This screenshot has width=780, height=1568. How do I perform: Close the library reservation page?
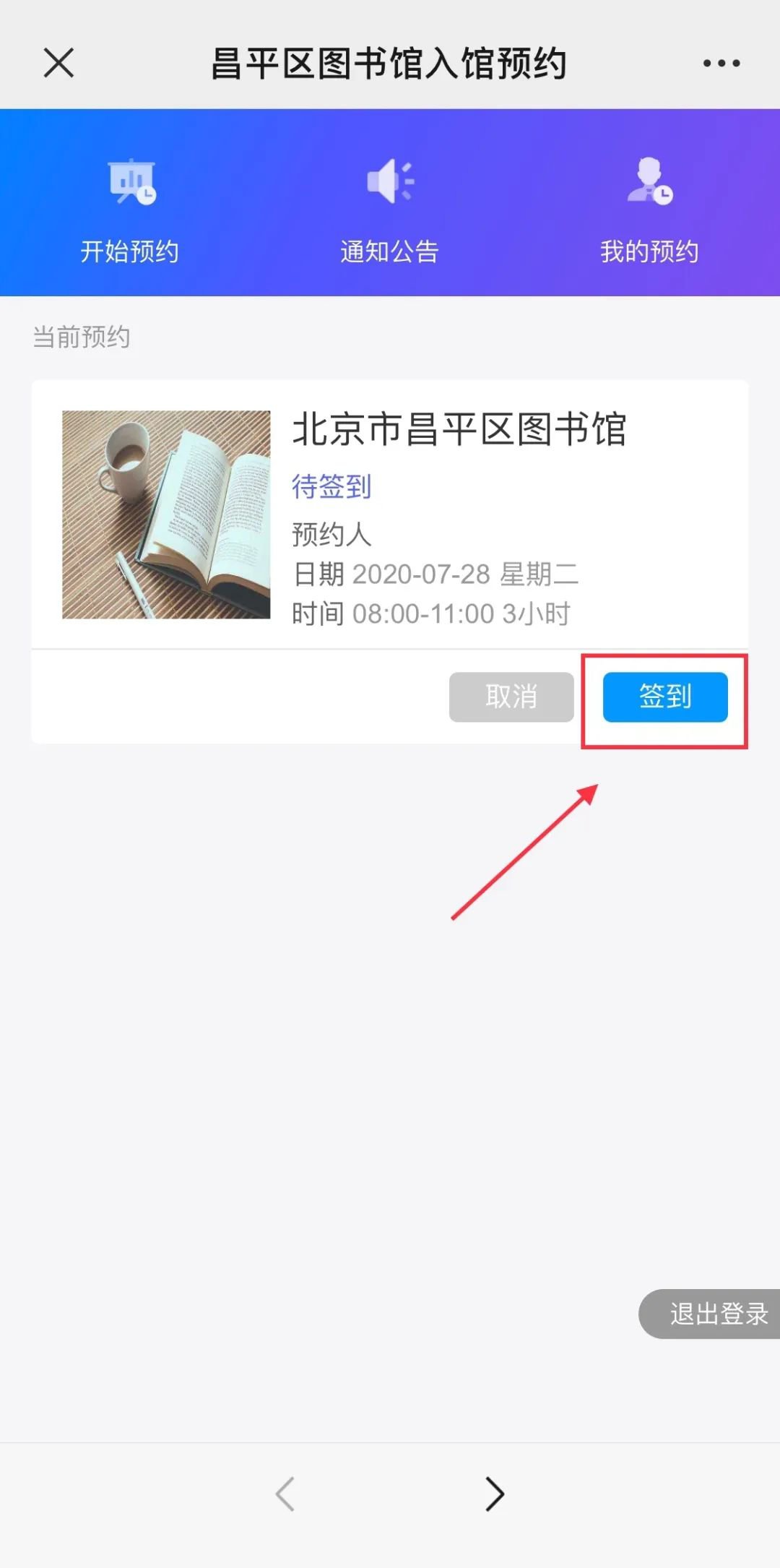point(58,63)
